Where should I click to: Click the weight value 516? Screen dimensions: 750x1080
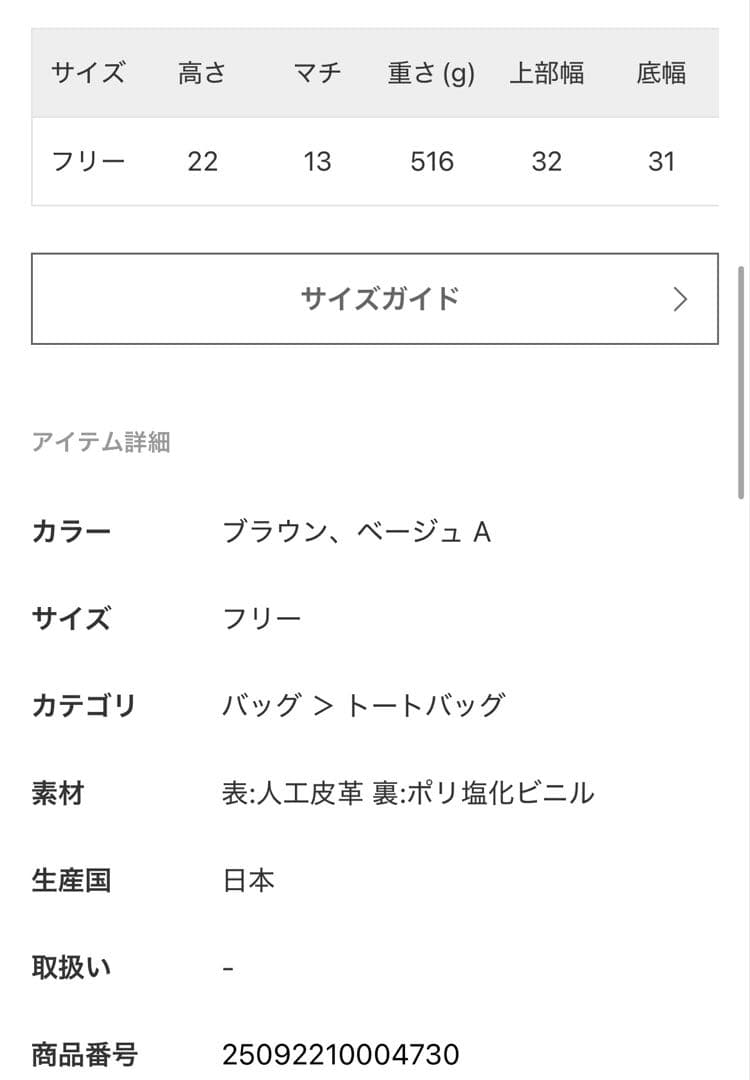[x=430, y=161]
